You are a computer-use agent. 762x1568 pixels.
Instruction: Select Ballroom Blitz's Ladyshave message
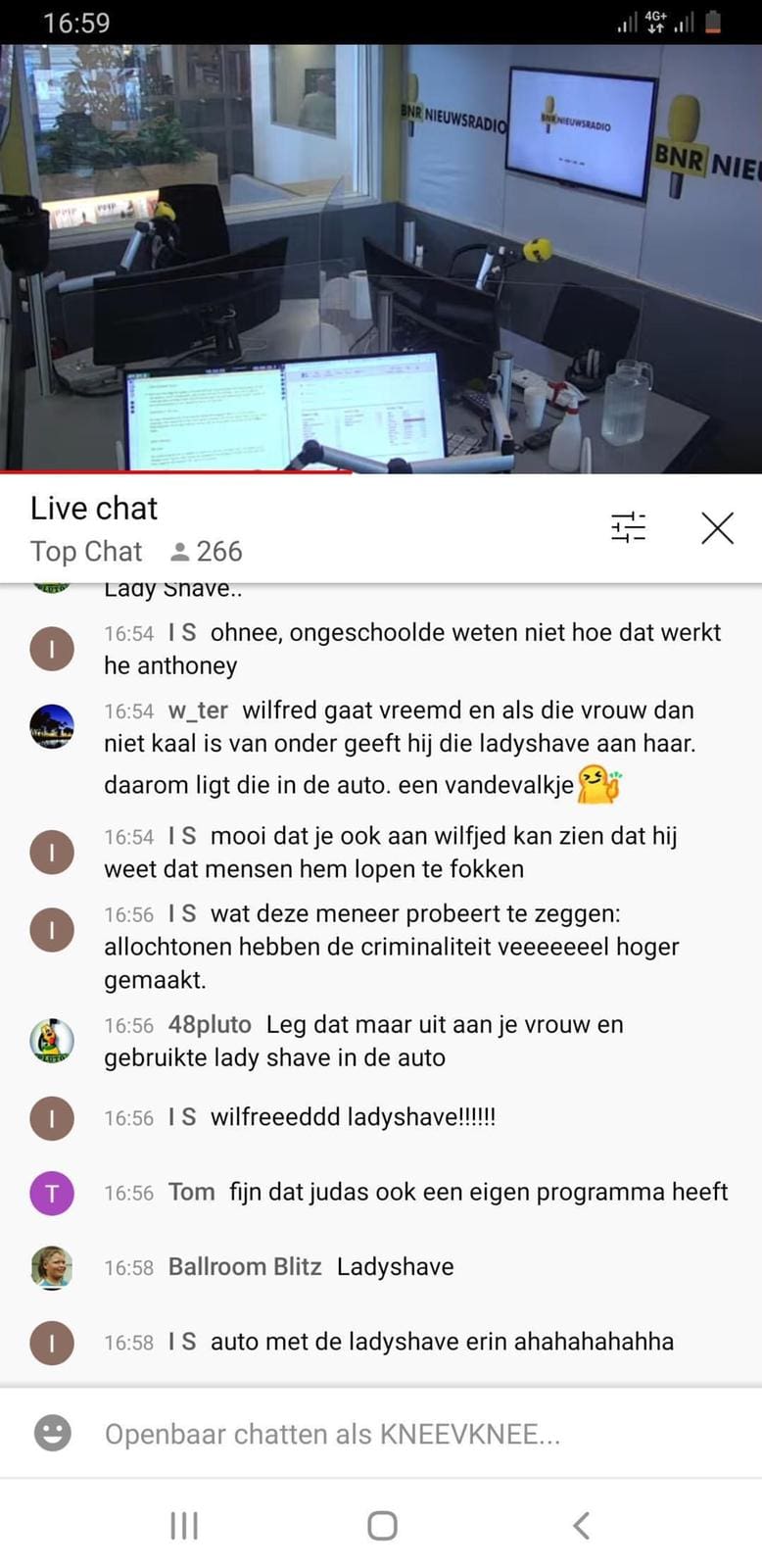pyautogui.click(x=394, y=1267)
